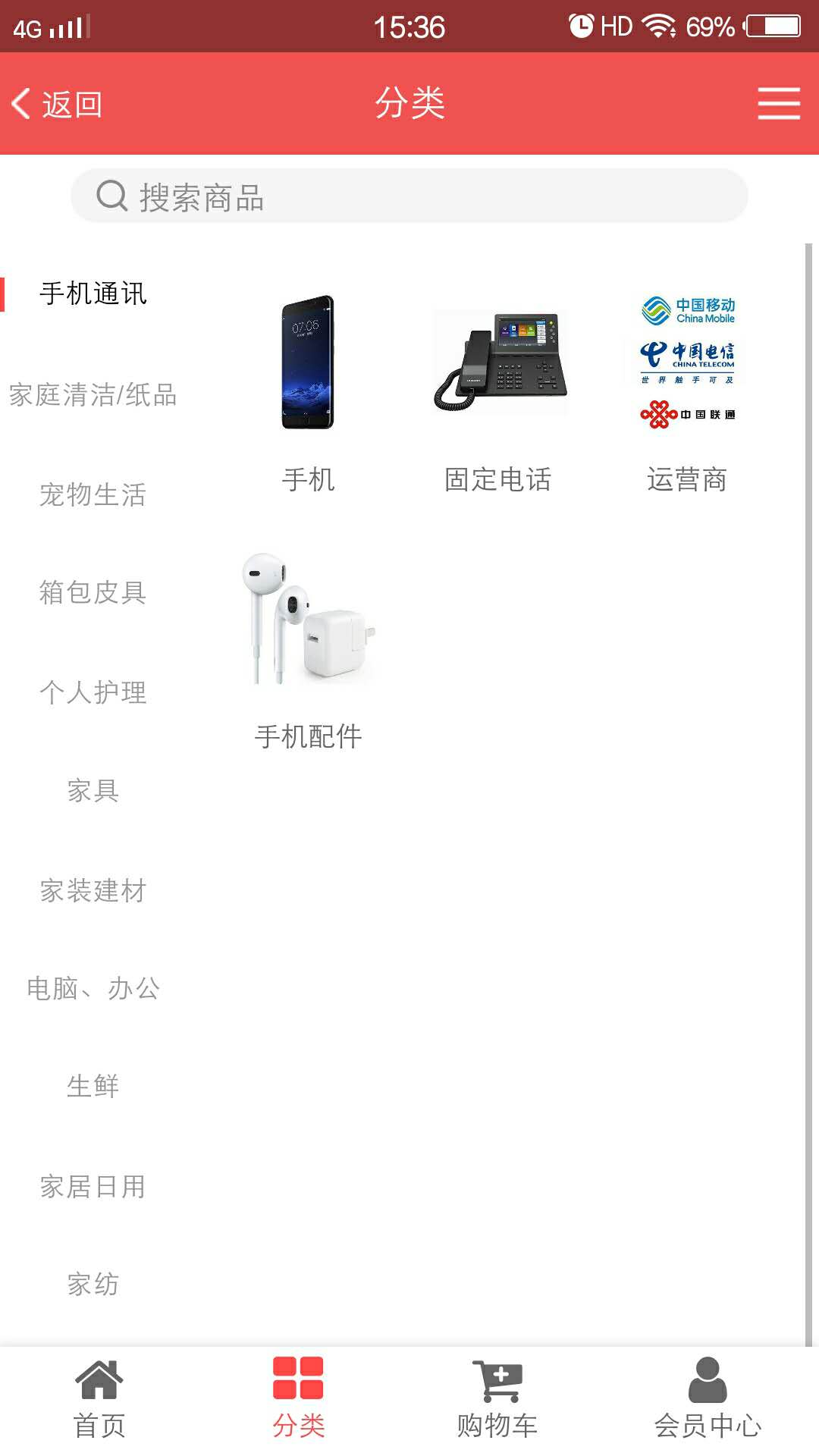Tap the 搜索商品 search box
This screenshot has width=819, height=1456.
pyautogui.click(x=409, y=196)
